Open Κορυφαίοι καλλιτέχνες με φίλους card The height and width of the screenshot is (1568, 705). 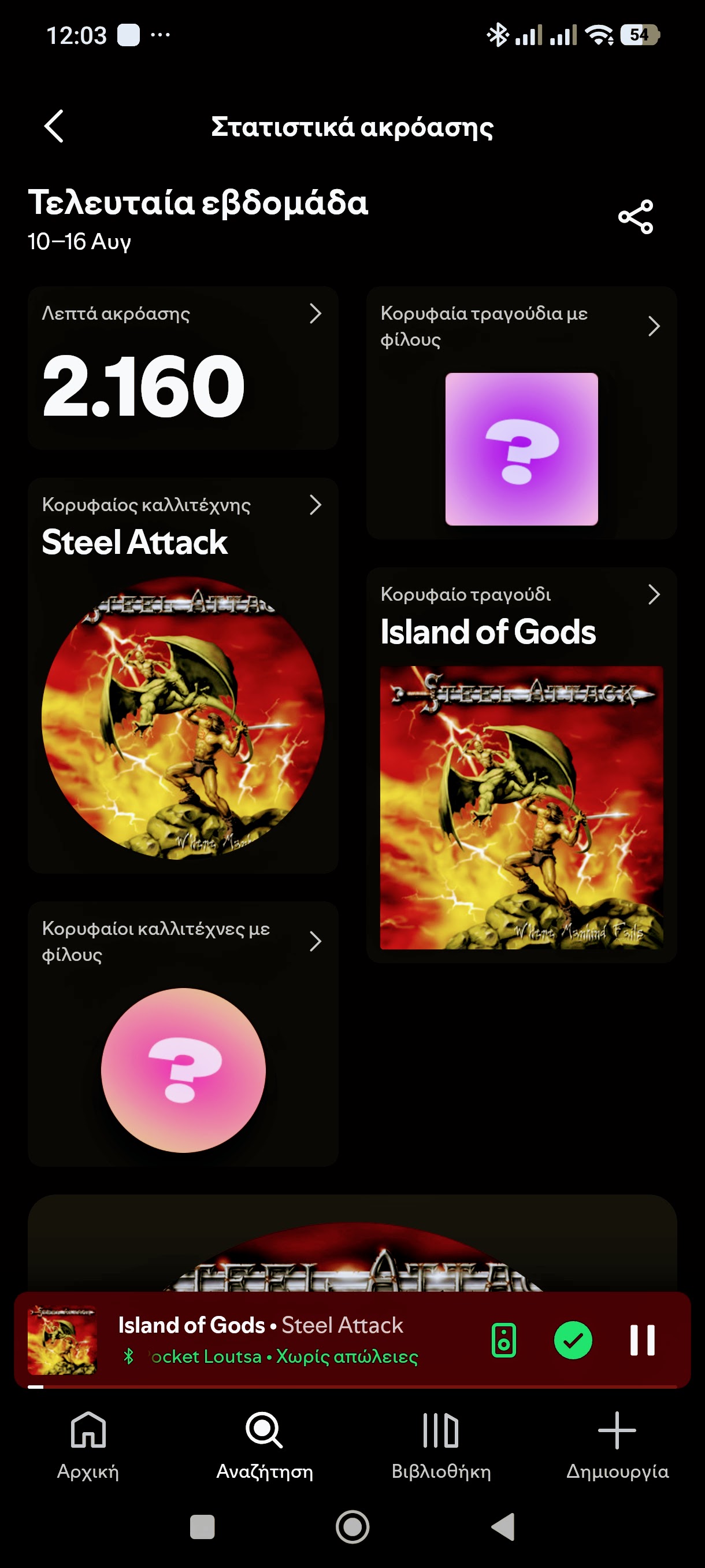click(x=183, y=1034)
